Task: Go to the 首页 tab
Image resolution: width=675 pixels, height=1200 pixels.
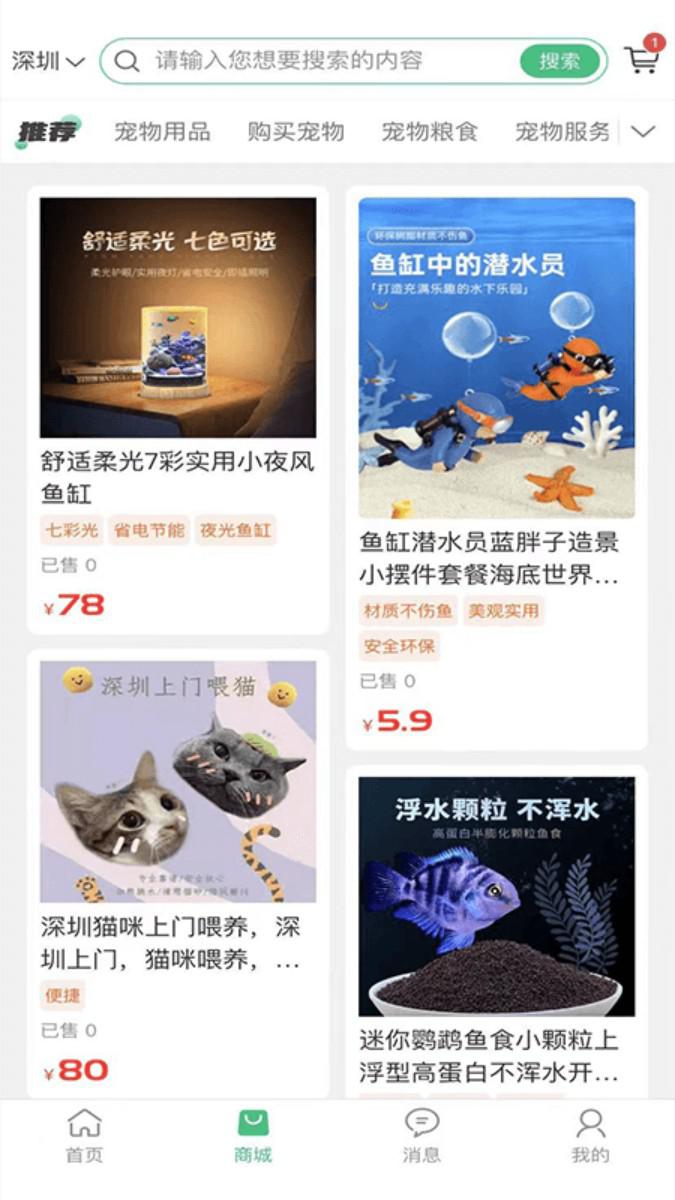Action: (84, 1136)
